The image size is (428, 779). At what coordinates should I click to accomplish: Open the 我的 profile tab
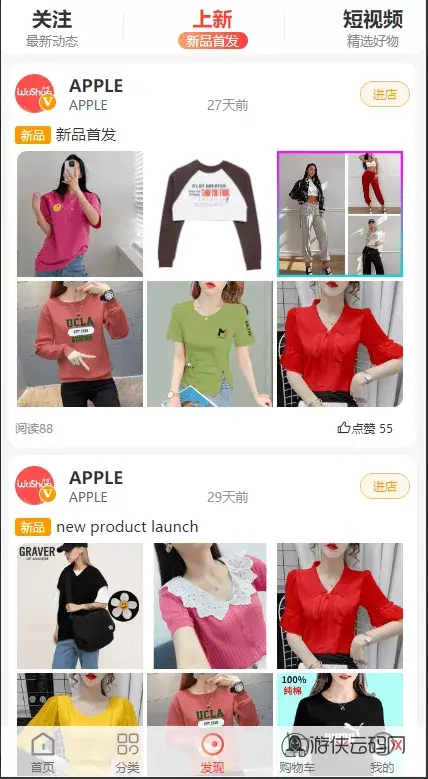[x=382, y=753]
